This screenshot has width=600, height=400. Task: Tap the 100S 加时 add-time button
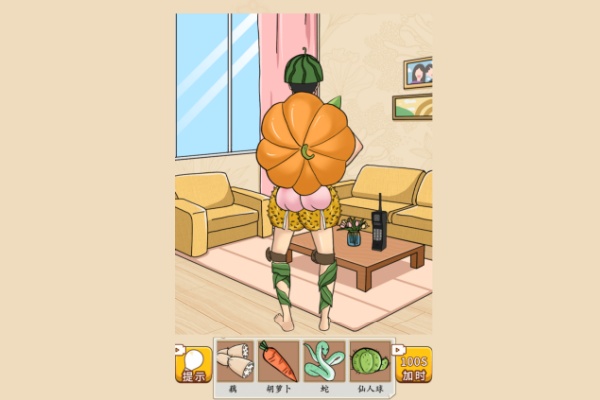(x=415, y=365)
